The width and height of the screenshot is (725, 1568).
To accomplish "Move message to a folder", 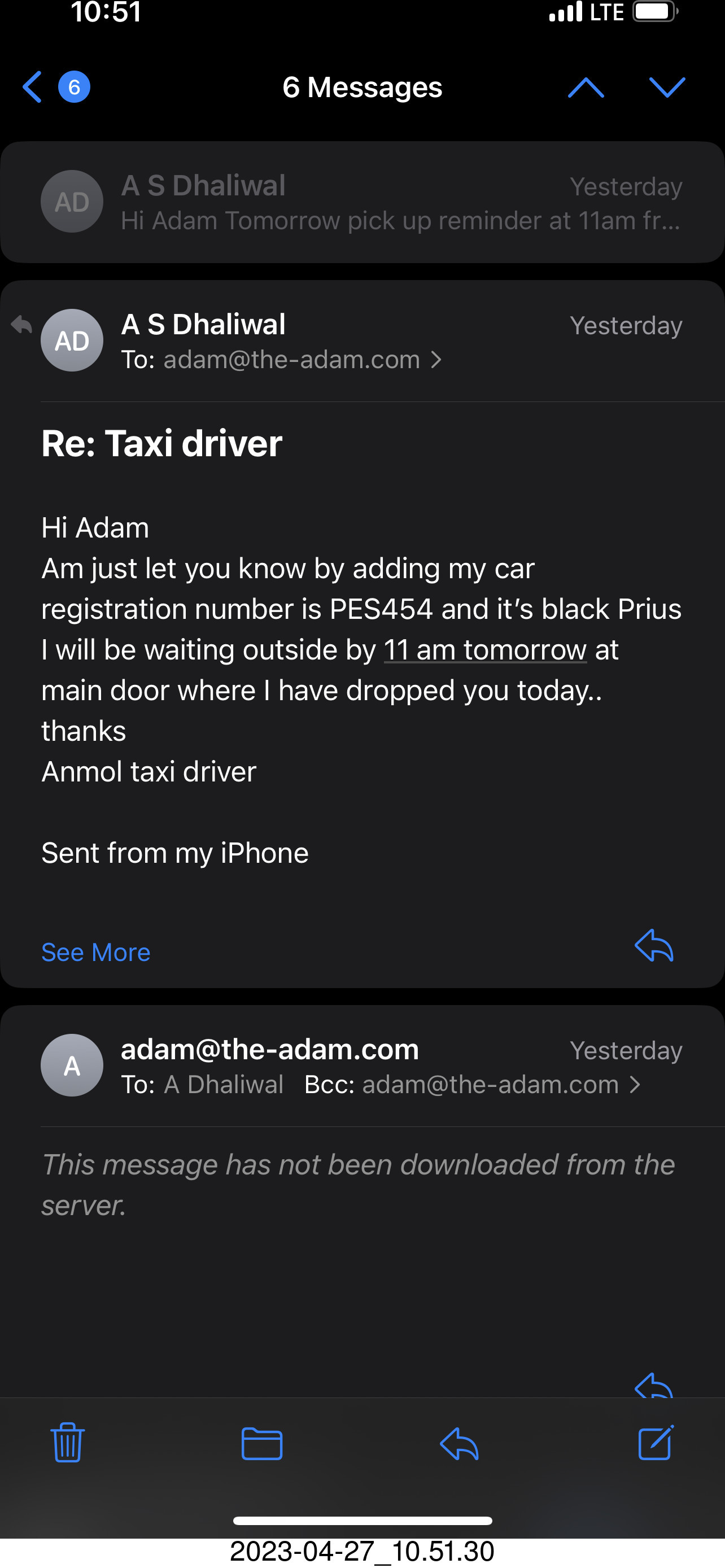I will pos(262,1443).
